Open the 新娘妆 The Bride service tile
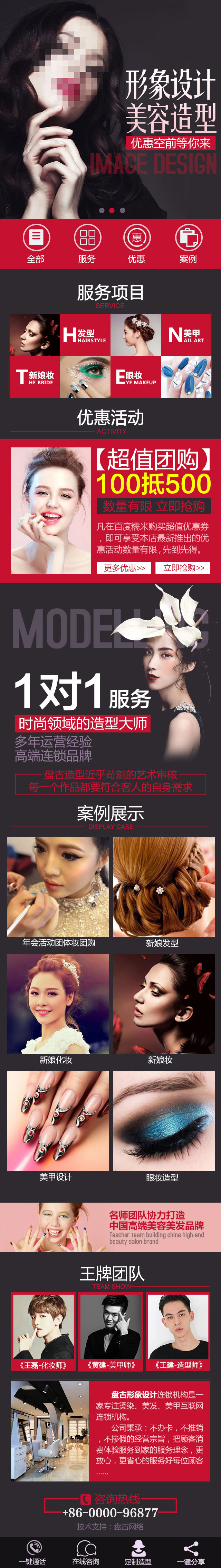Screen dimensions: 221x1568 [35, 377]
